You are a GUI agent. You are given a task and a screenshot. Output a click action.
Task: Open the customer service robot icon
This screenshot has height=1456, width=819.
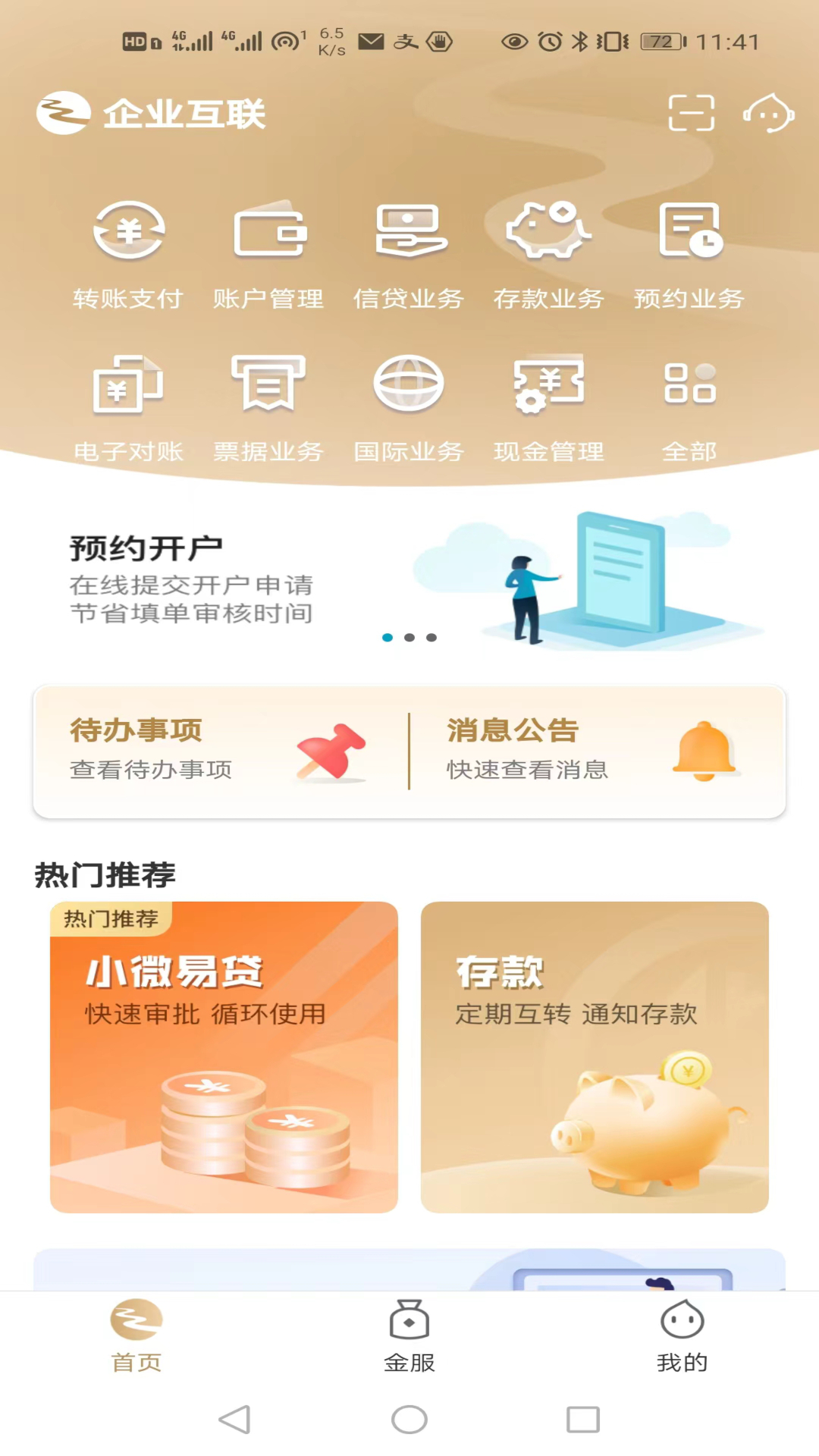click(x=768, y=114)
